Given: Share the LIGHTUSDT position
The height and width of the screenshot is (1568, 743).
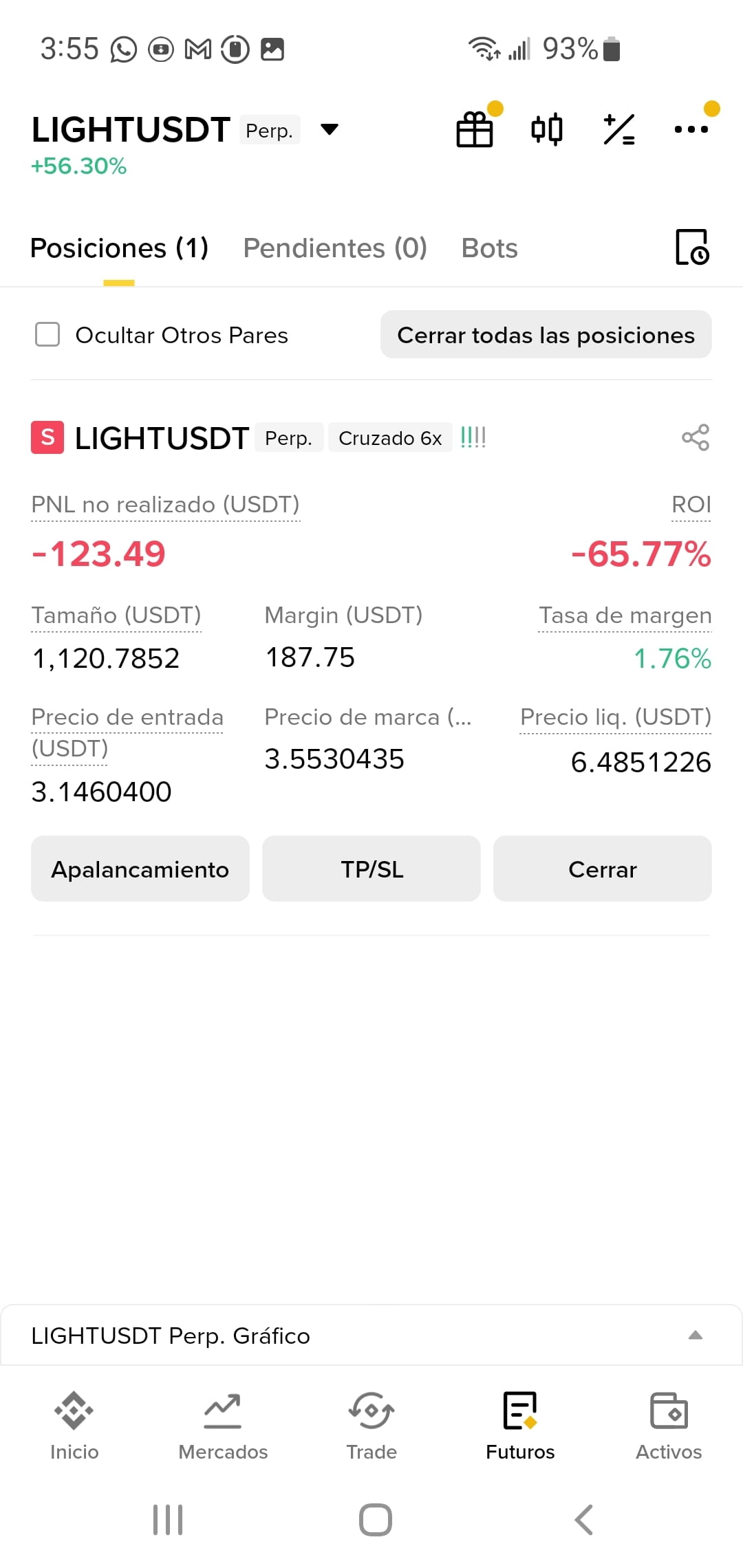Looking at the screenshot, I should click(x=696, y=437).
